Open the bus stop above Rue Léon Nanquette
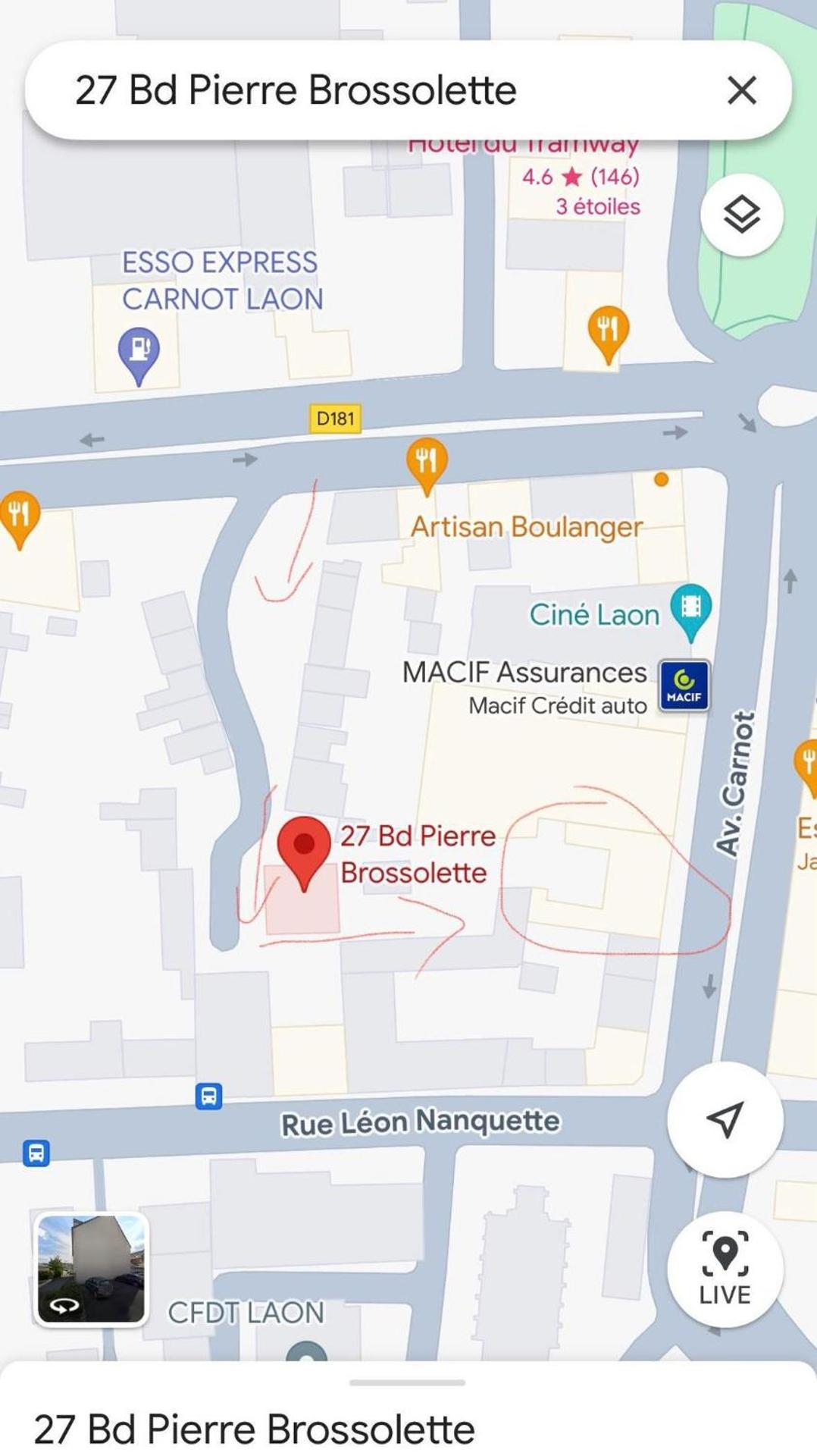 click(208, 1096)
